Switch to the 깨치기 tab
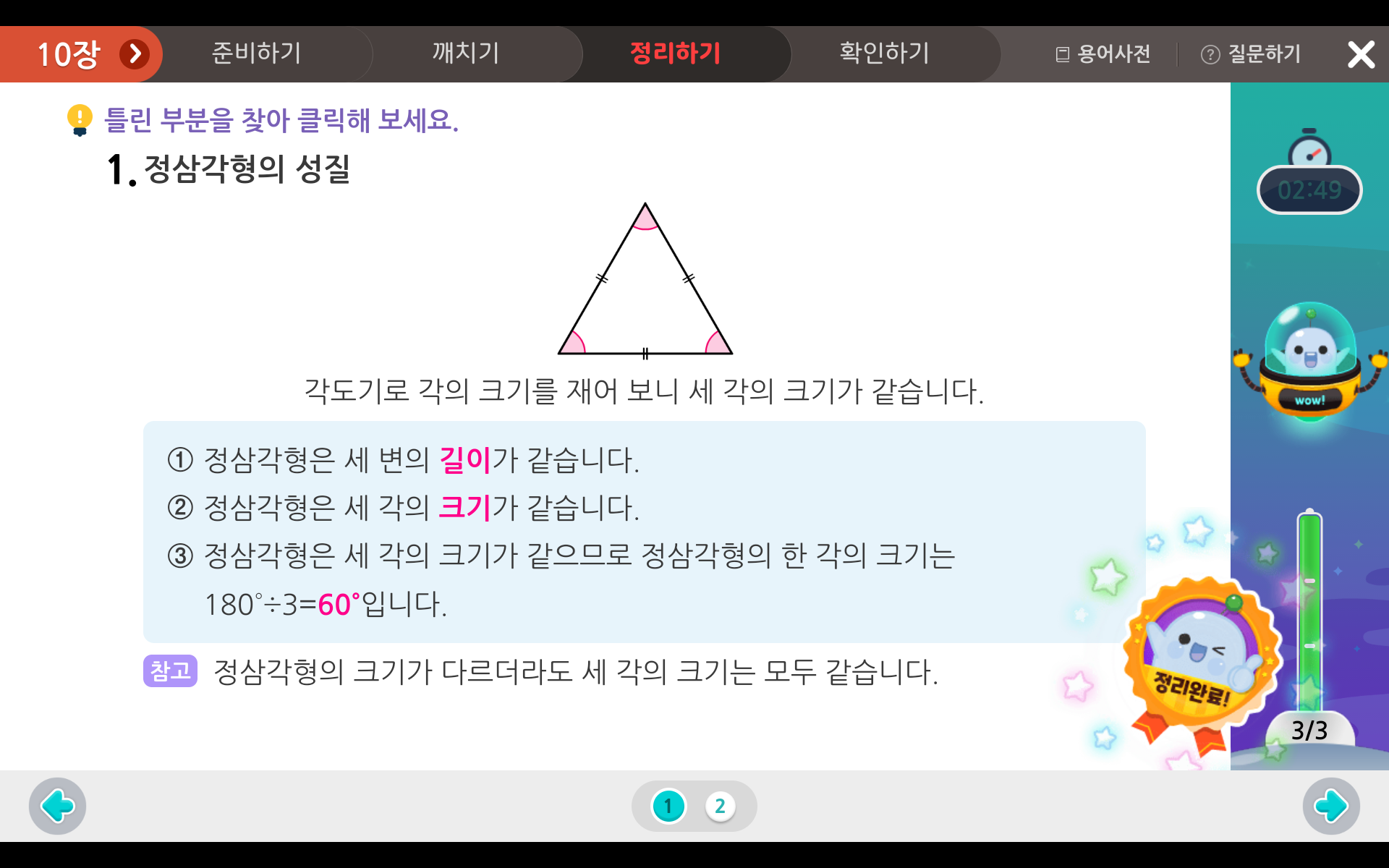1389x868 pixels. (466, 54)
